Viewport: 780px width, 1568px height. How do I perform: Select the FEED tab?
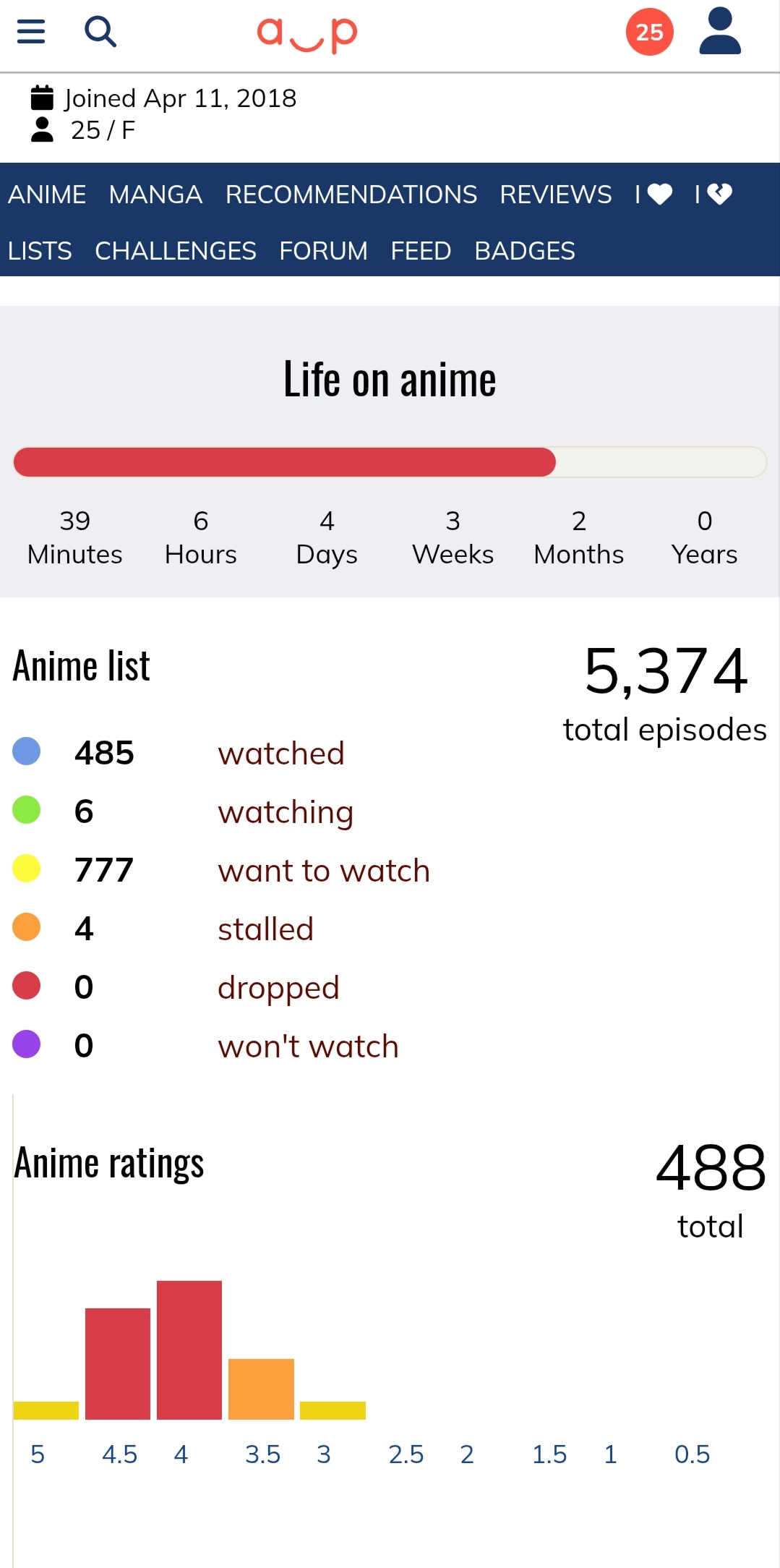pos(421,251)
